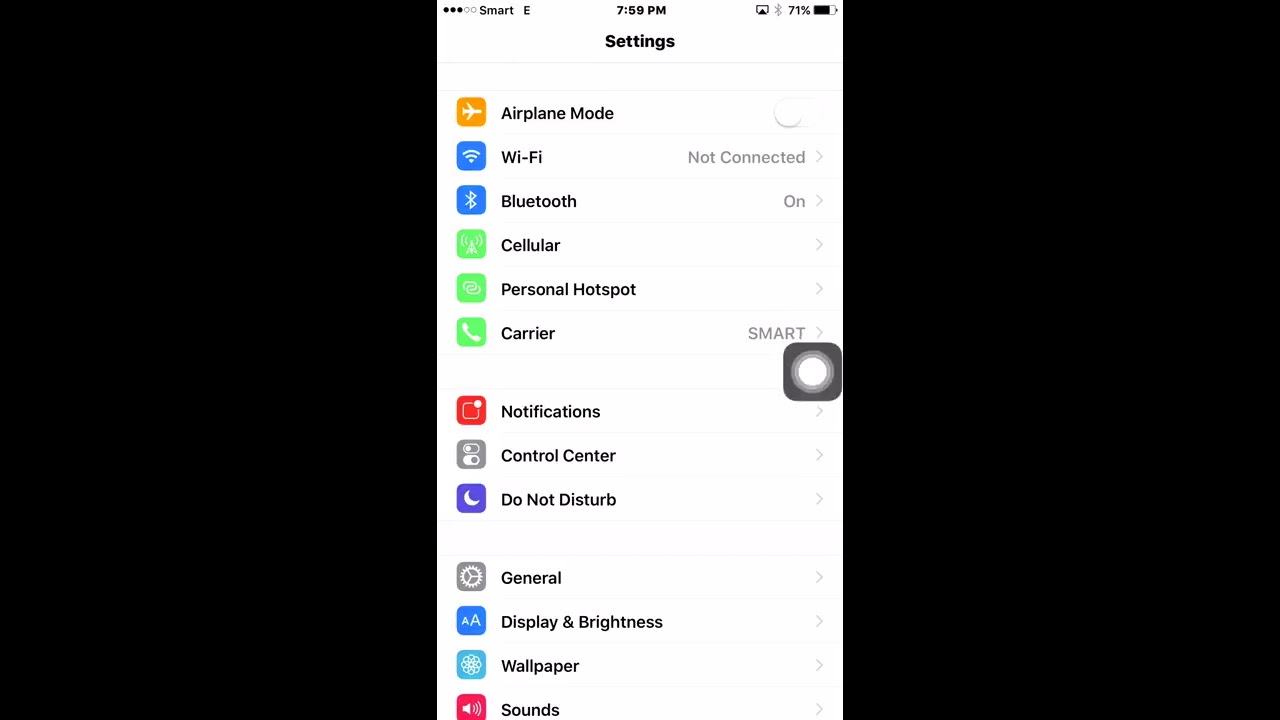
Task: Open Personal Hotspot settings
Action: (640, 289)
